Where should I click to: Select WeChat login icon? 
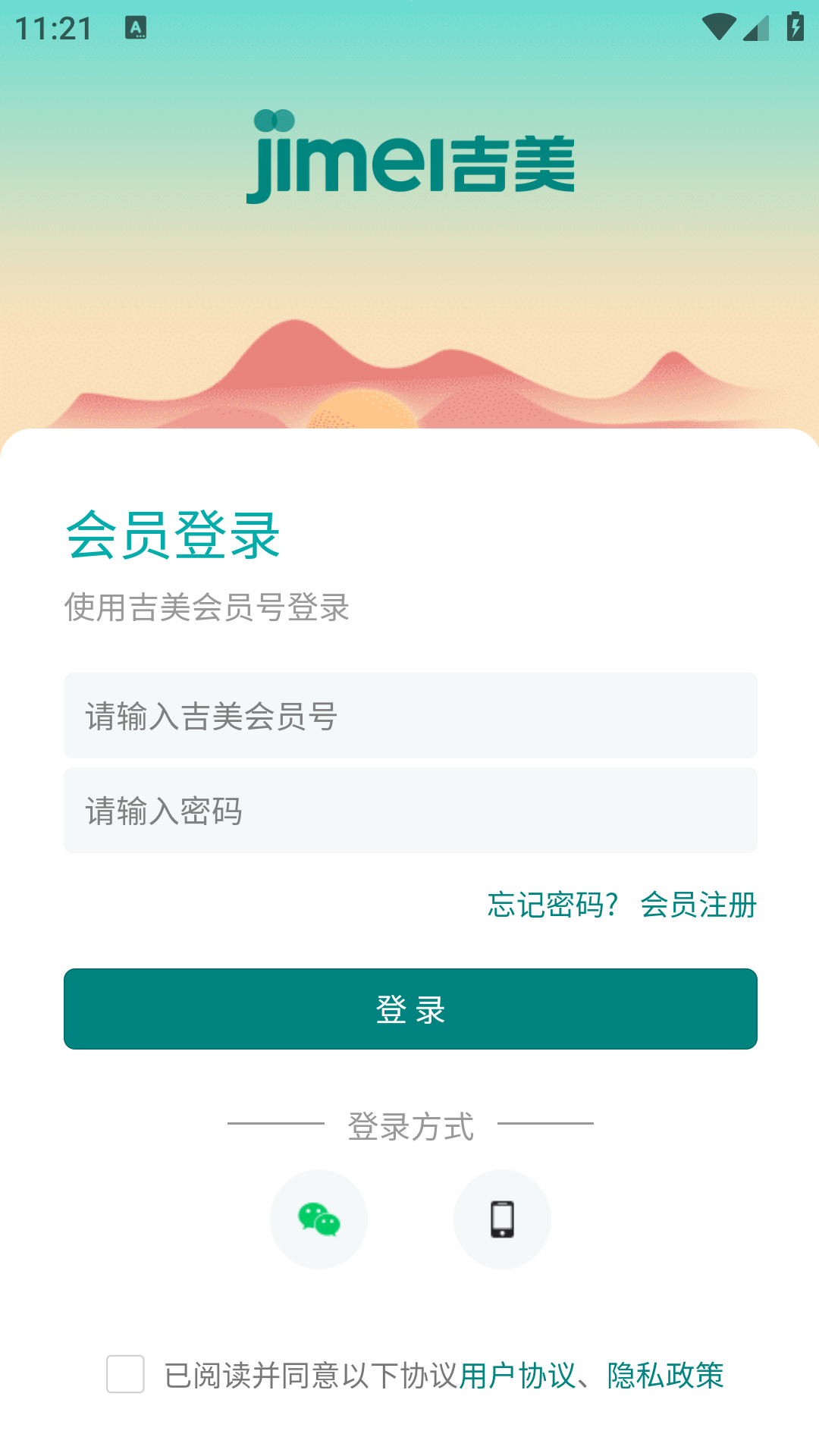click(x=319, y=1219)
